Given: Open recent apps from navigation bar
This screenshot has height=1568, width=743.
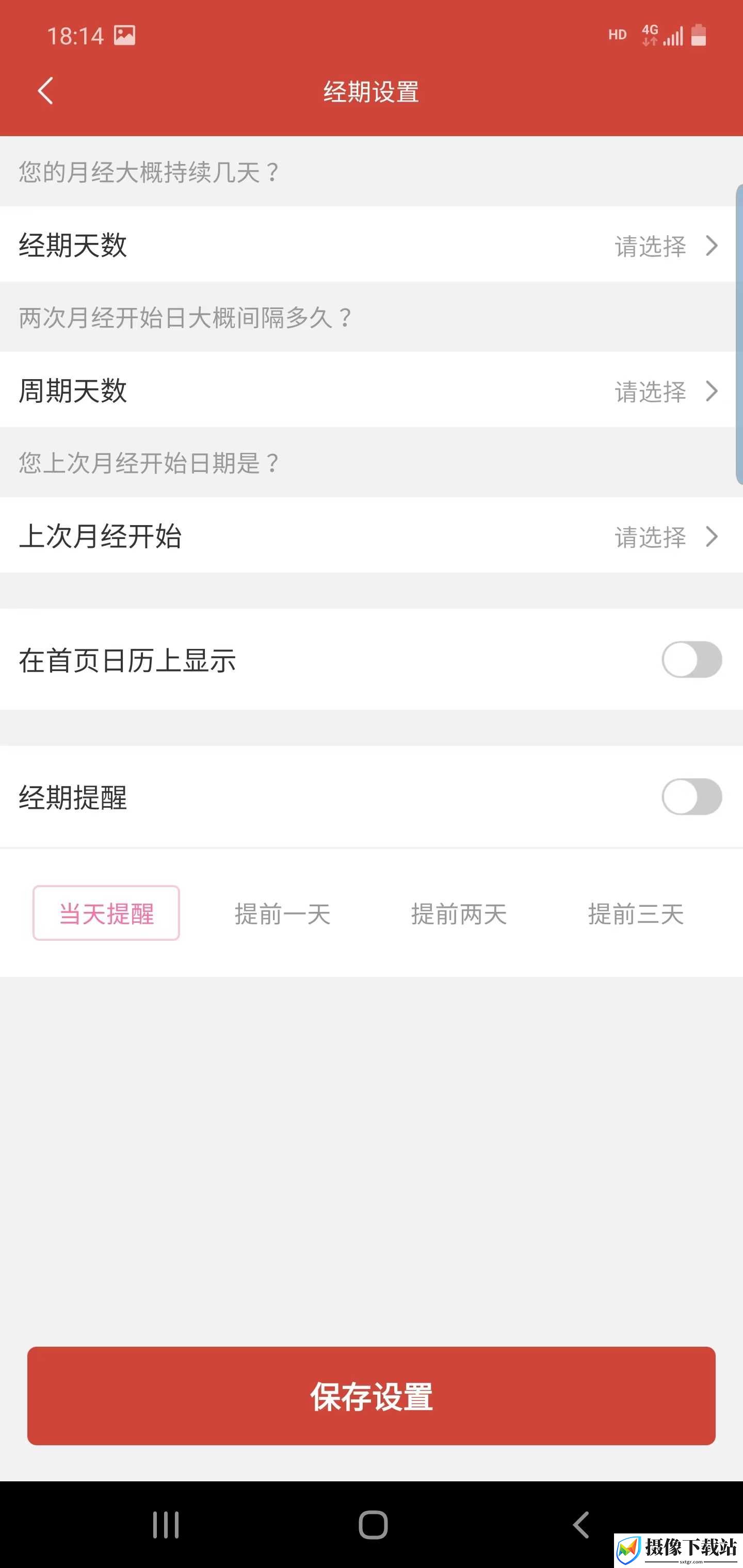Looking at the screenshot, I should (x=166, y=1525).
